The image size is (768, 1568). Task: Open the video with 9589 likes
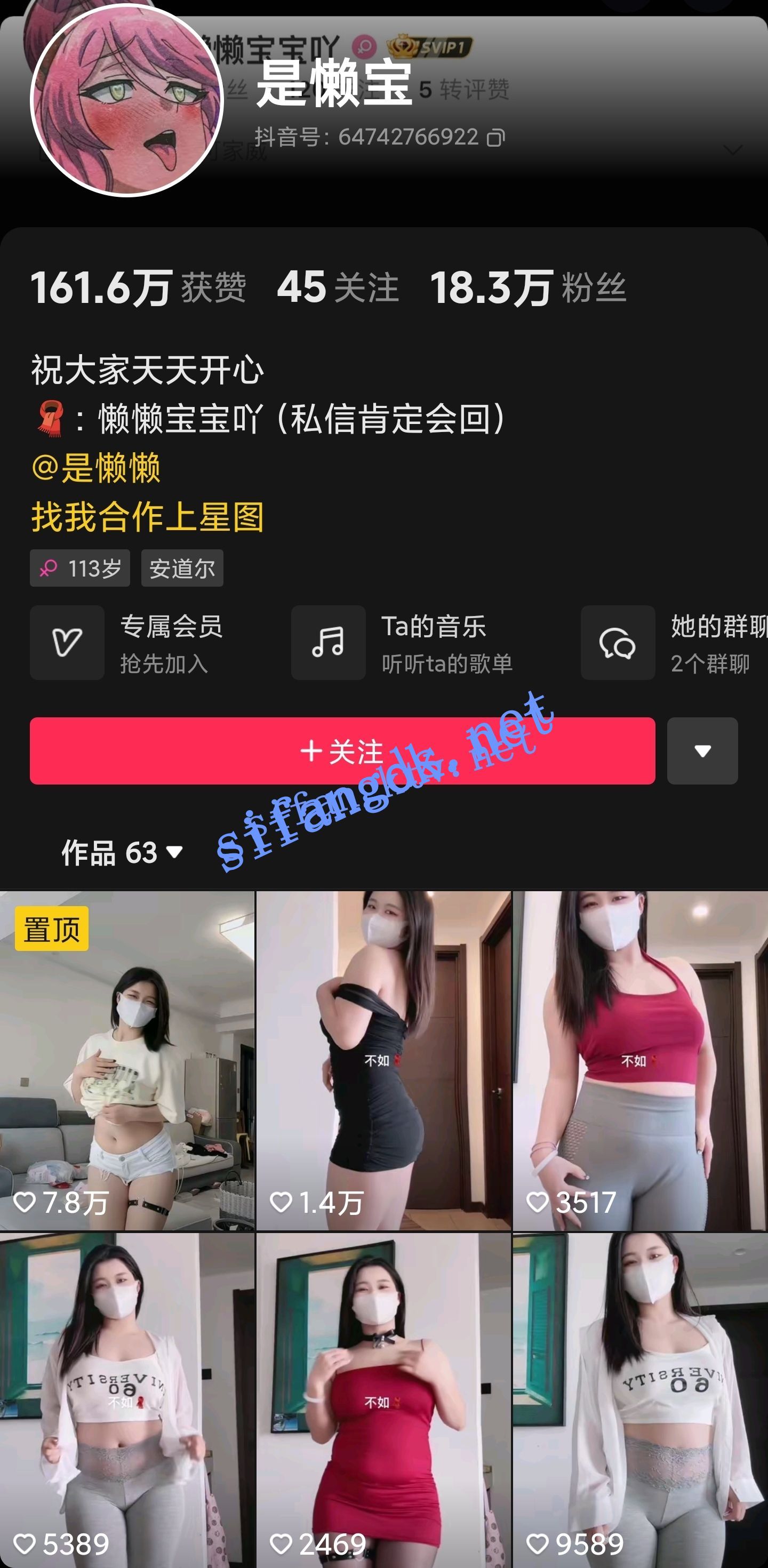click(x=639, y=1400)
